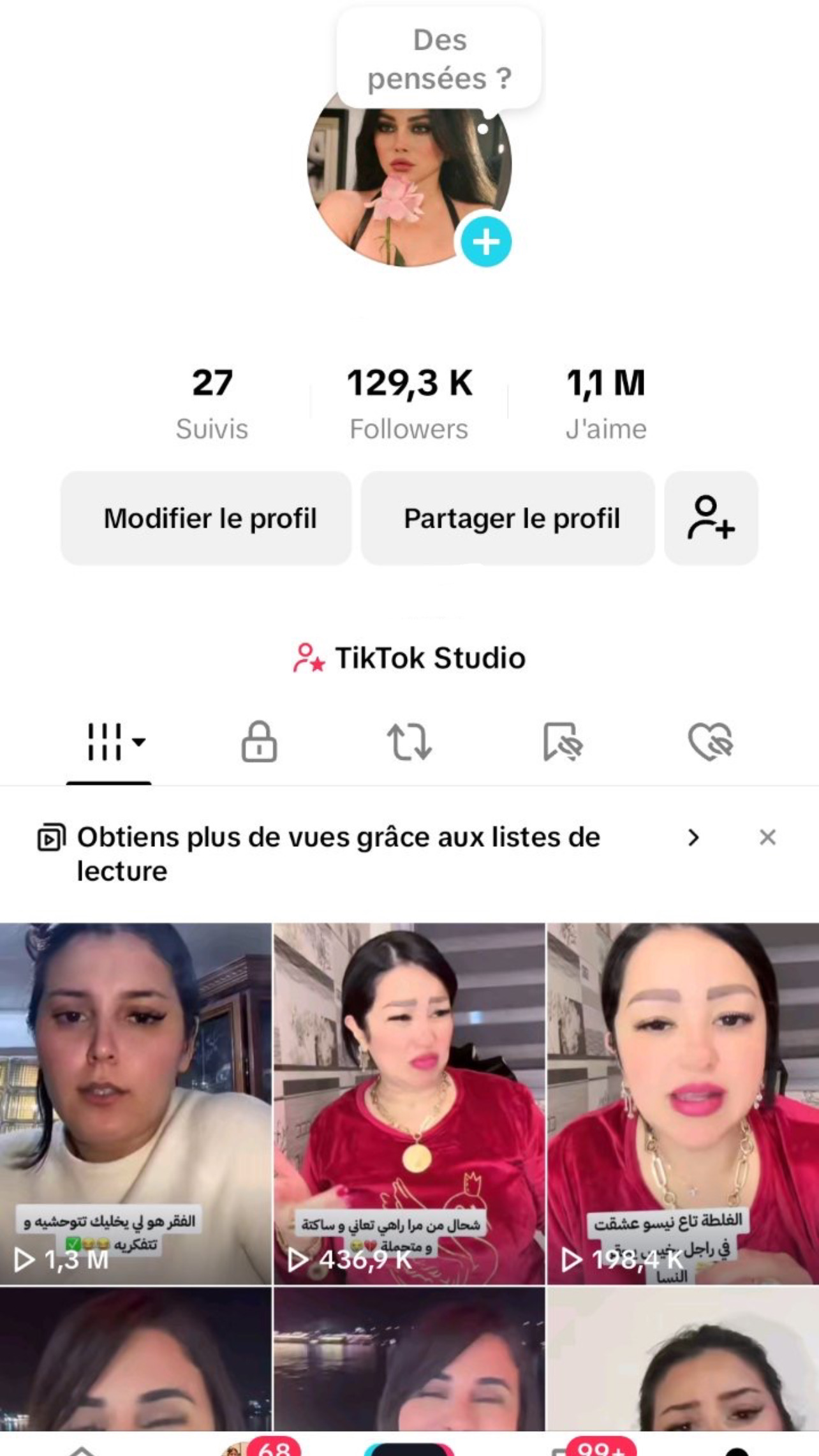Play the video with 436,9 K views
This screenshot has height=1456, width=819.
(409, 1103)
